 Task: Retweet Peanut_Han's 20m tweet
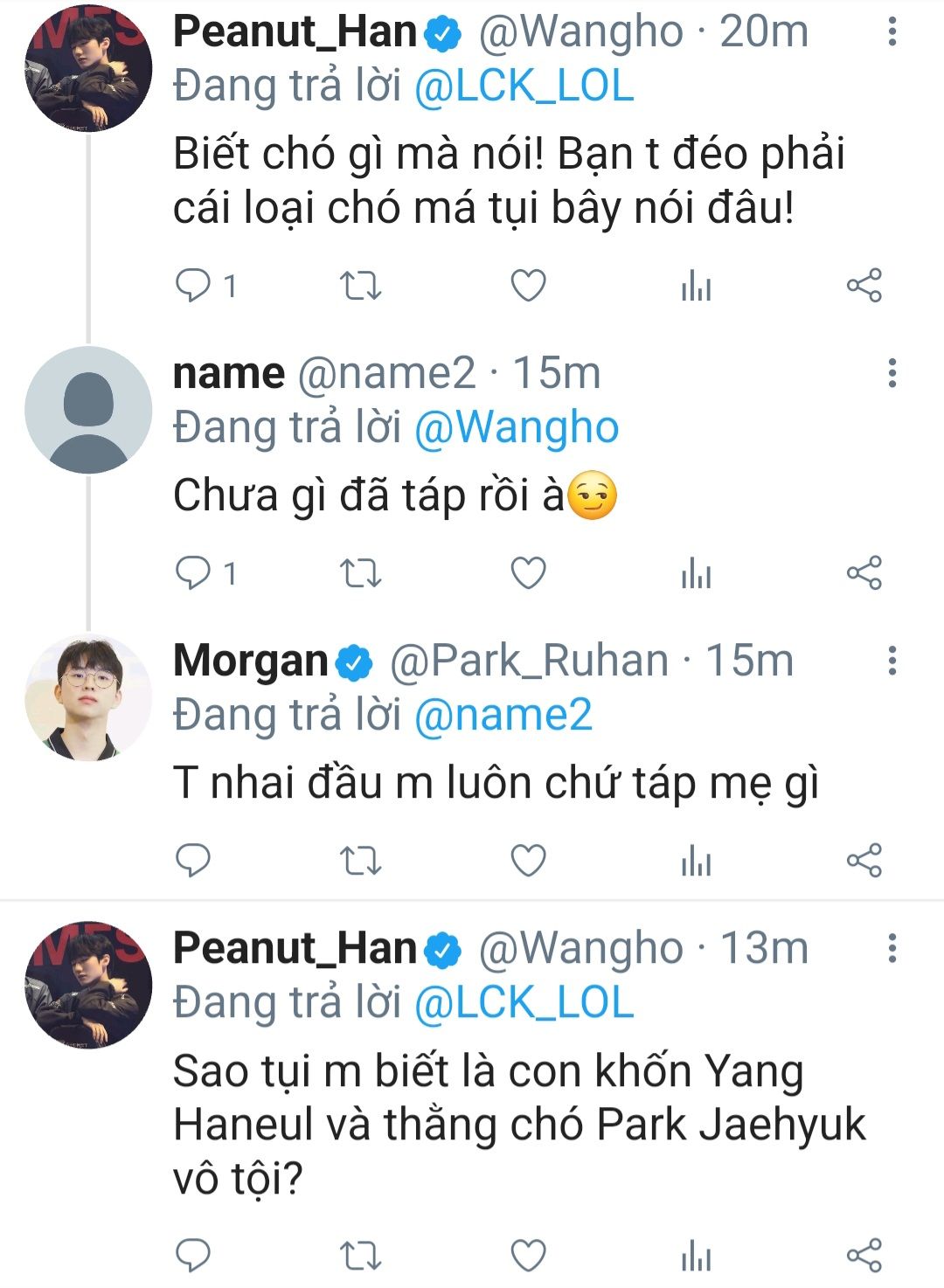click(360, 285)
